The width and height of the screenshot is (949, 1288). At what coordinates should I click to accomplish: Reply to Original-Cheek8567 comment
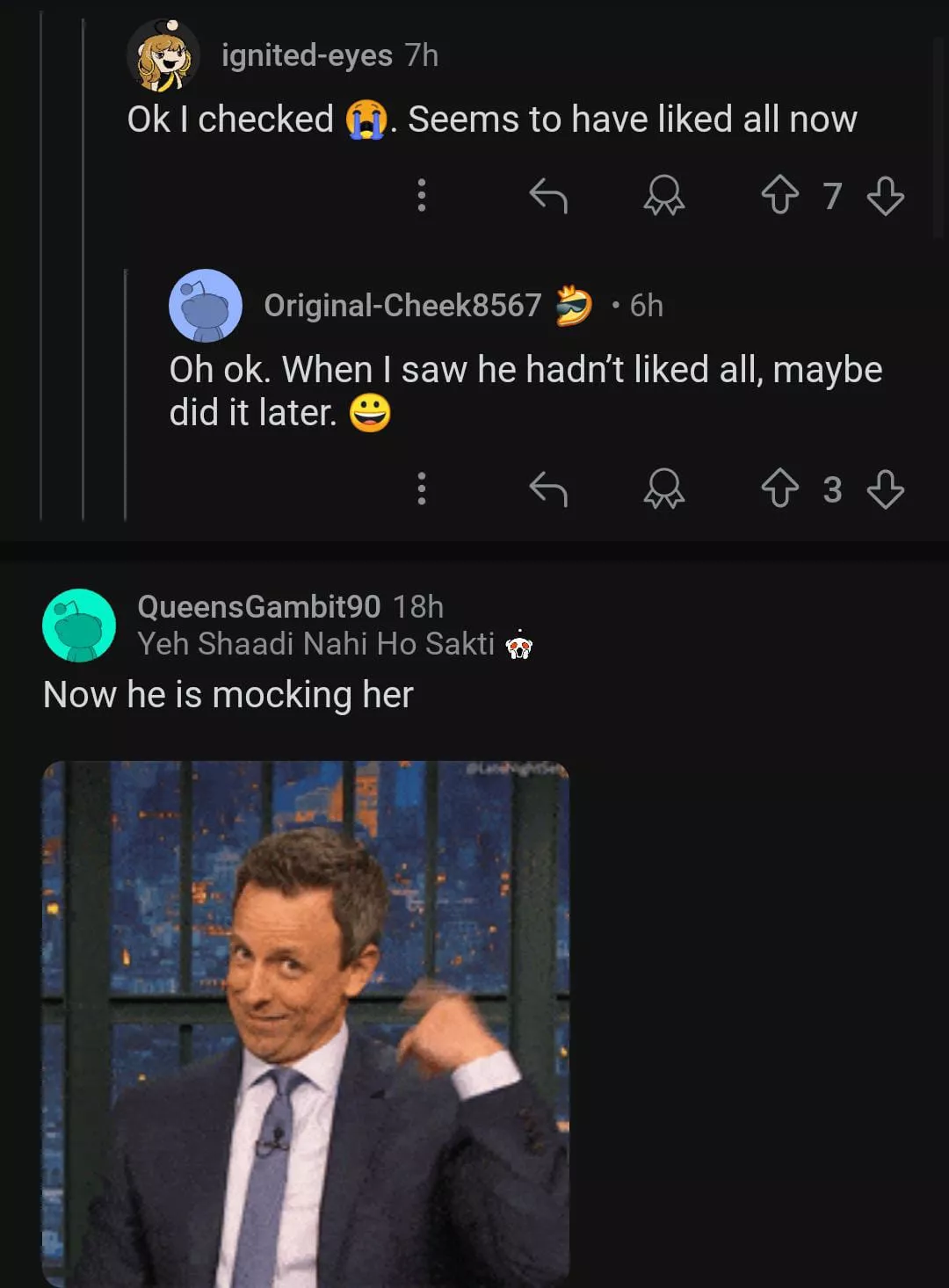(548, 488)
